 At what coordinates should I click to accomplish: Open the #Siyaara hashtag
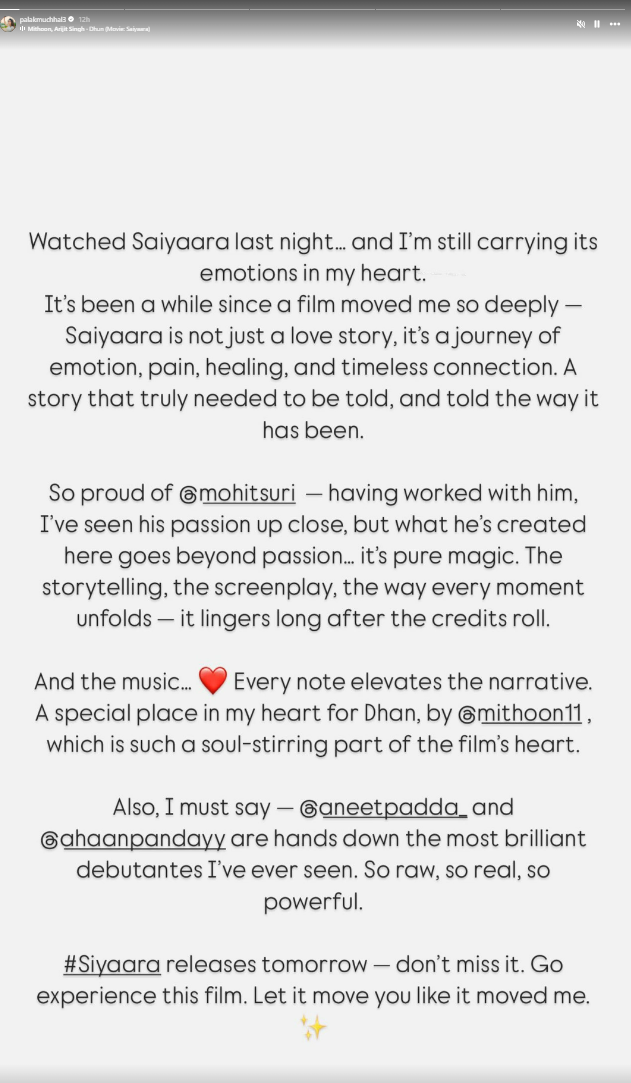click(112, 964)
